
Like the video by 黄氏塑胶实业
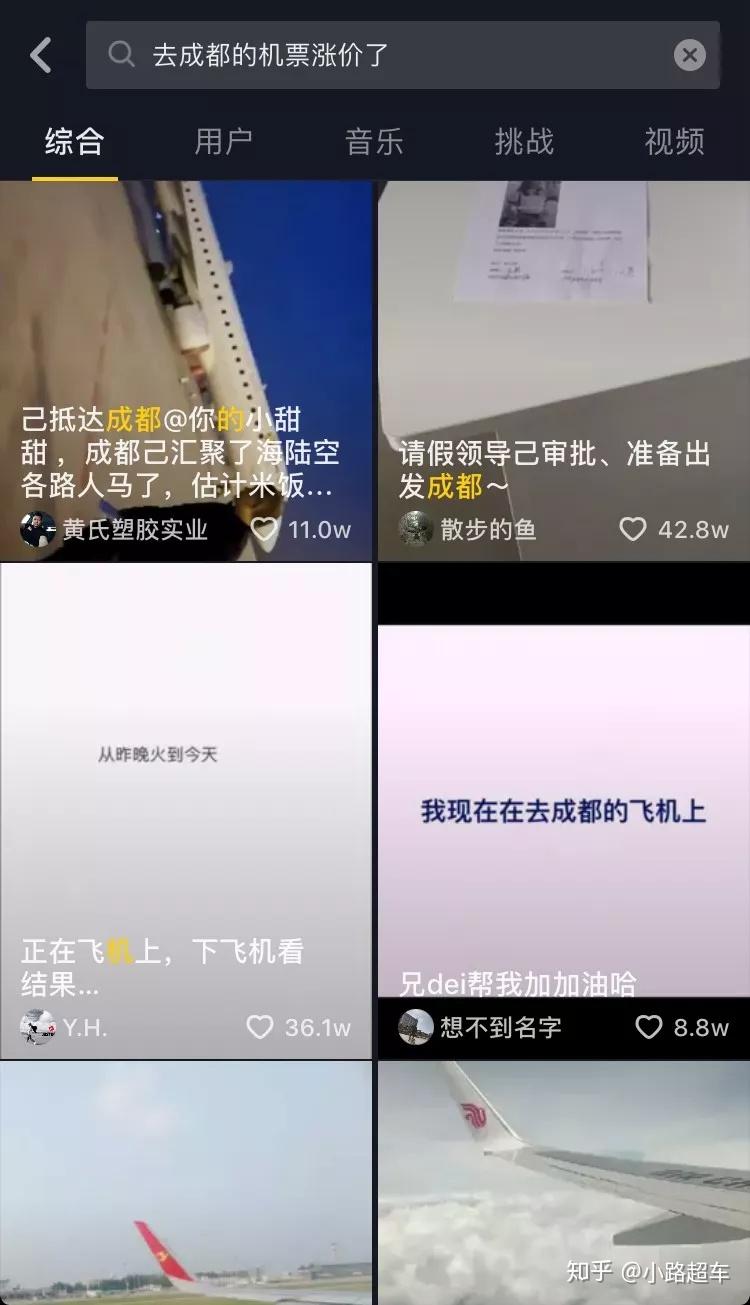(x=264, y=529)
